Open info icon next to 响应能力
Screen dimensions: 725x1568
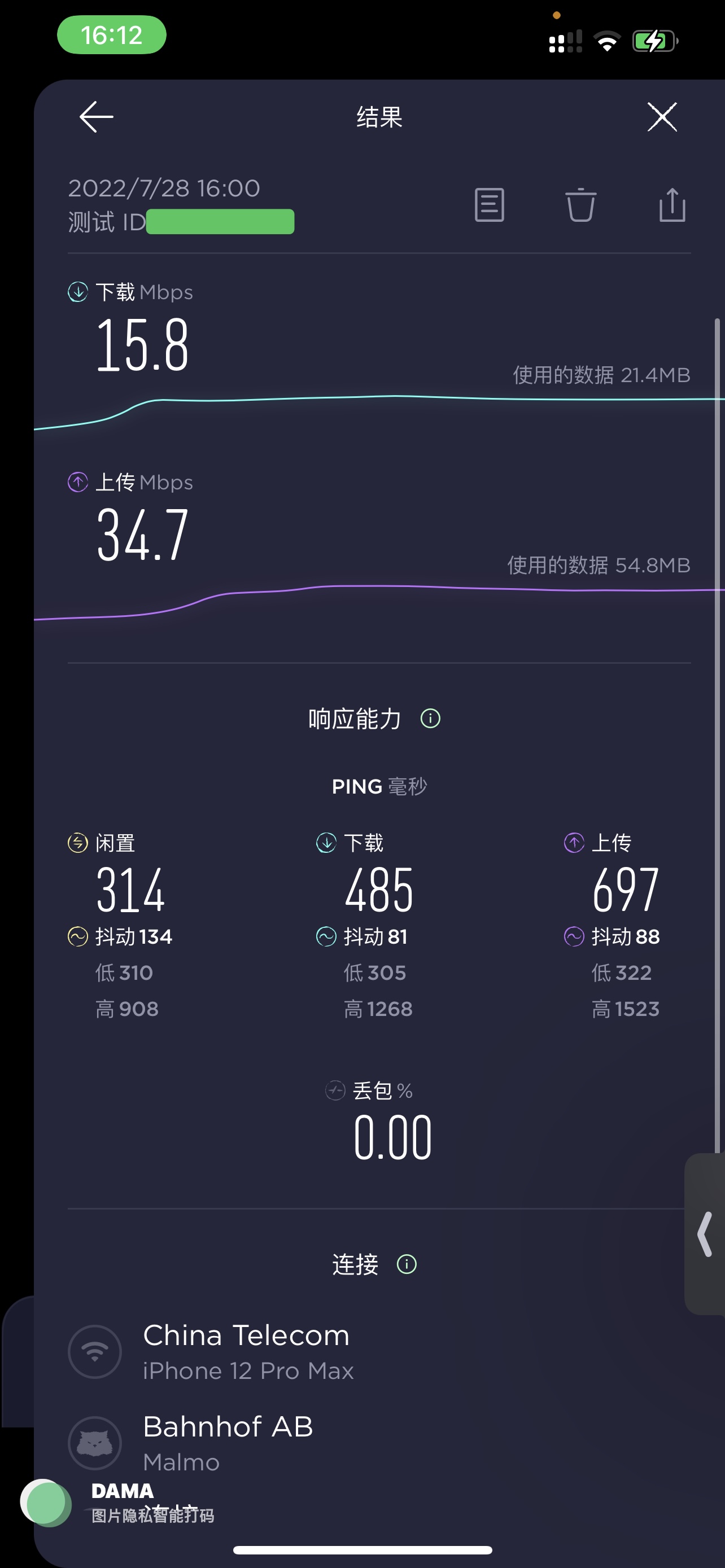430,719
